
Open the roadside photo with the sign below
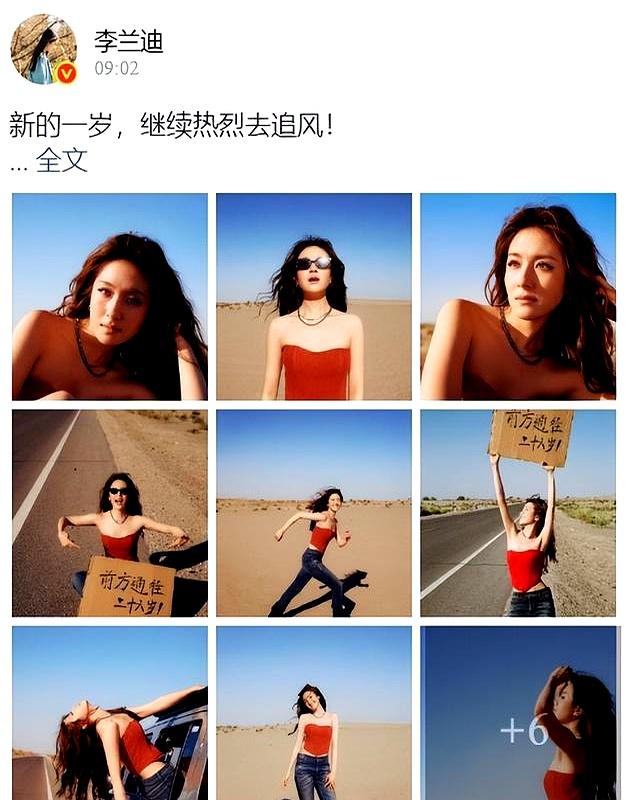[x=110, y=513]
